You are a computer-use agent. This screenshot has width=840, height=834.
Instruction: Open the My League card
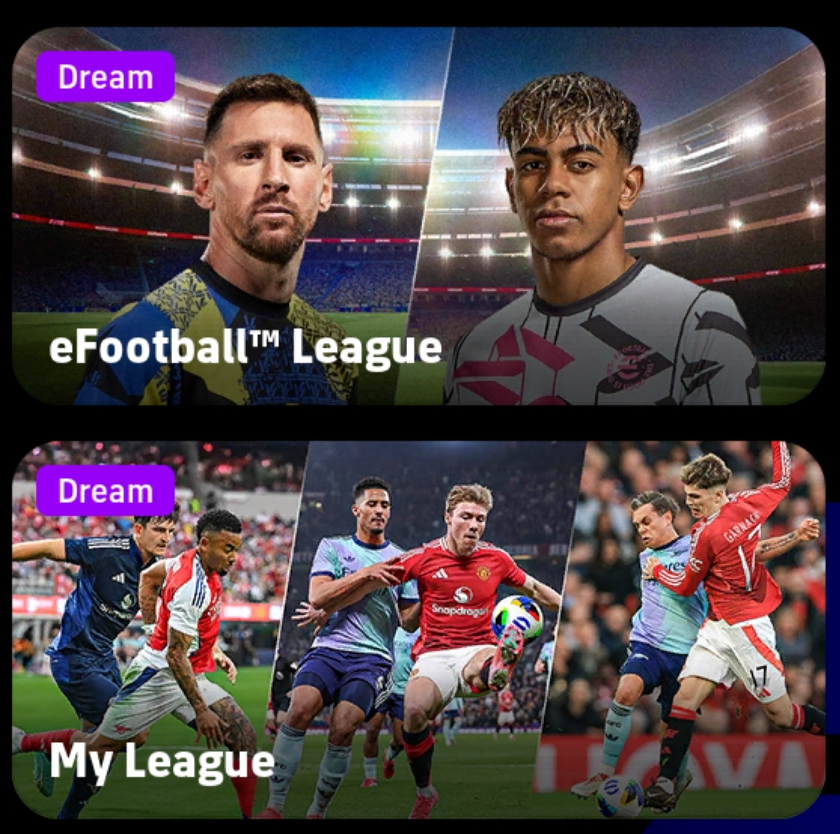tap(418, 630)
